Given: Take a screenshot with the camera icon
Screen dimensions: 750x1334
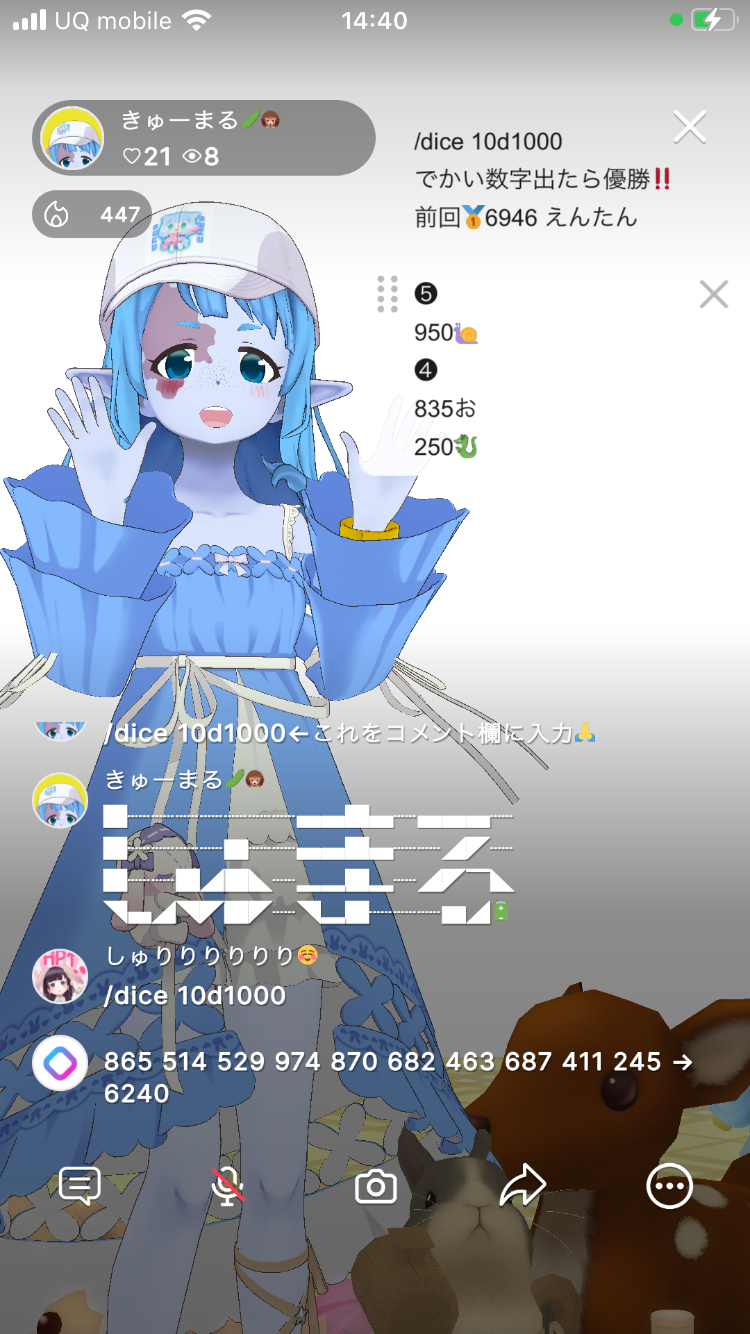Looking at the screenshot, I should coord(376,1187).
